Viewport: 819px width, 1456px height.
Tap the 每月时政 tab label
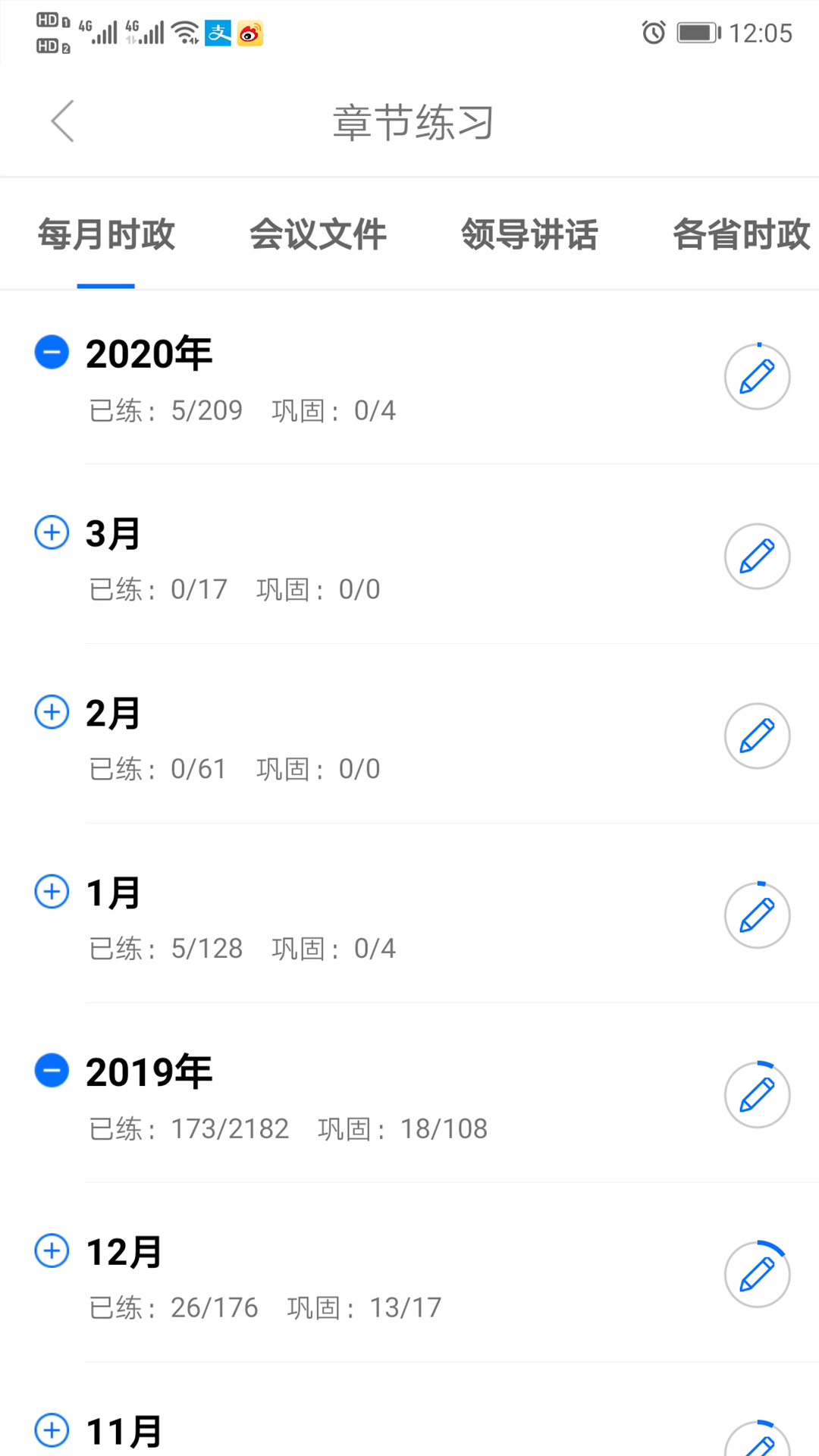point(107,235)
